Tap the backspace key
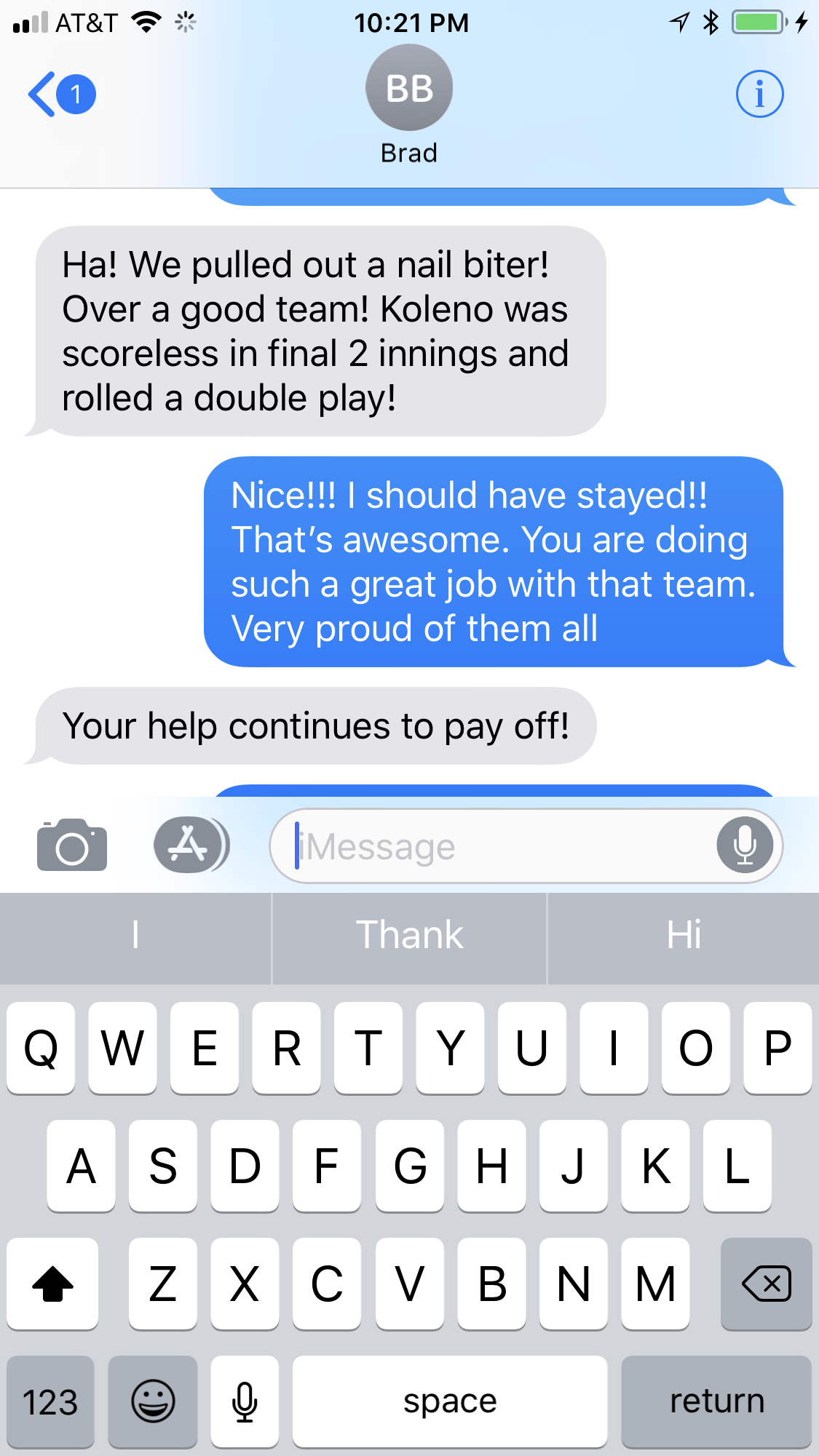Viewport: 819px width, 1456px height. tap(766, 1284)
